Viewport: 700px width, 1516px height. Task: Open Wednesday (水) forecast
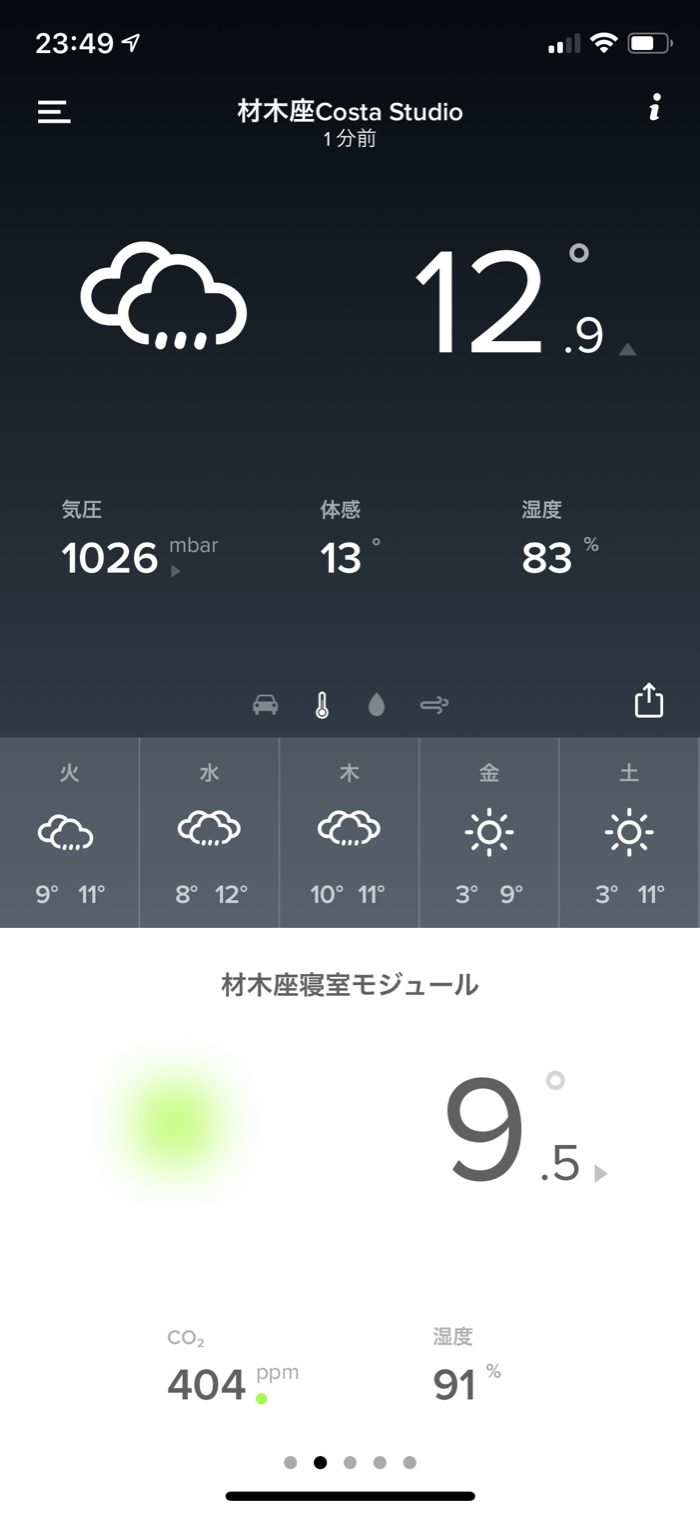click(x=209, y=833)
